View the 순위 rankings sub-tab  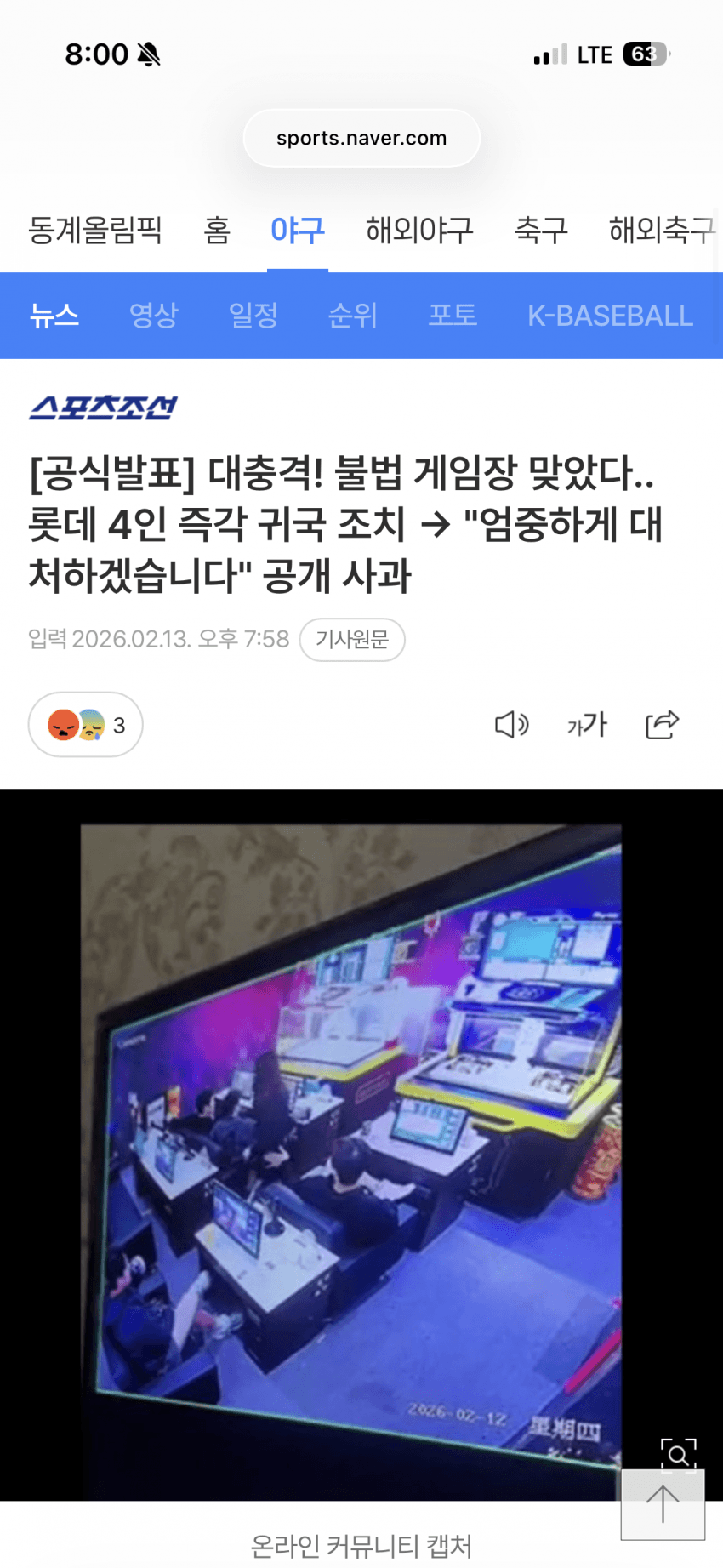(352, 316)
